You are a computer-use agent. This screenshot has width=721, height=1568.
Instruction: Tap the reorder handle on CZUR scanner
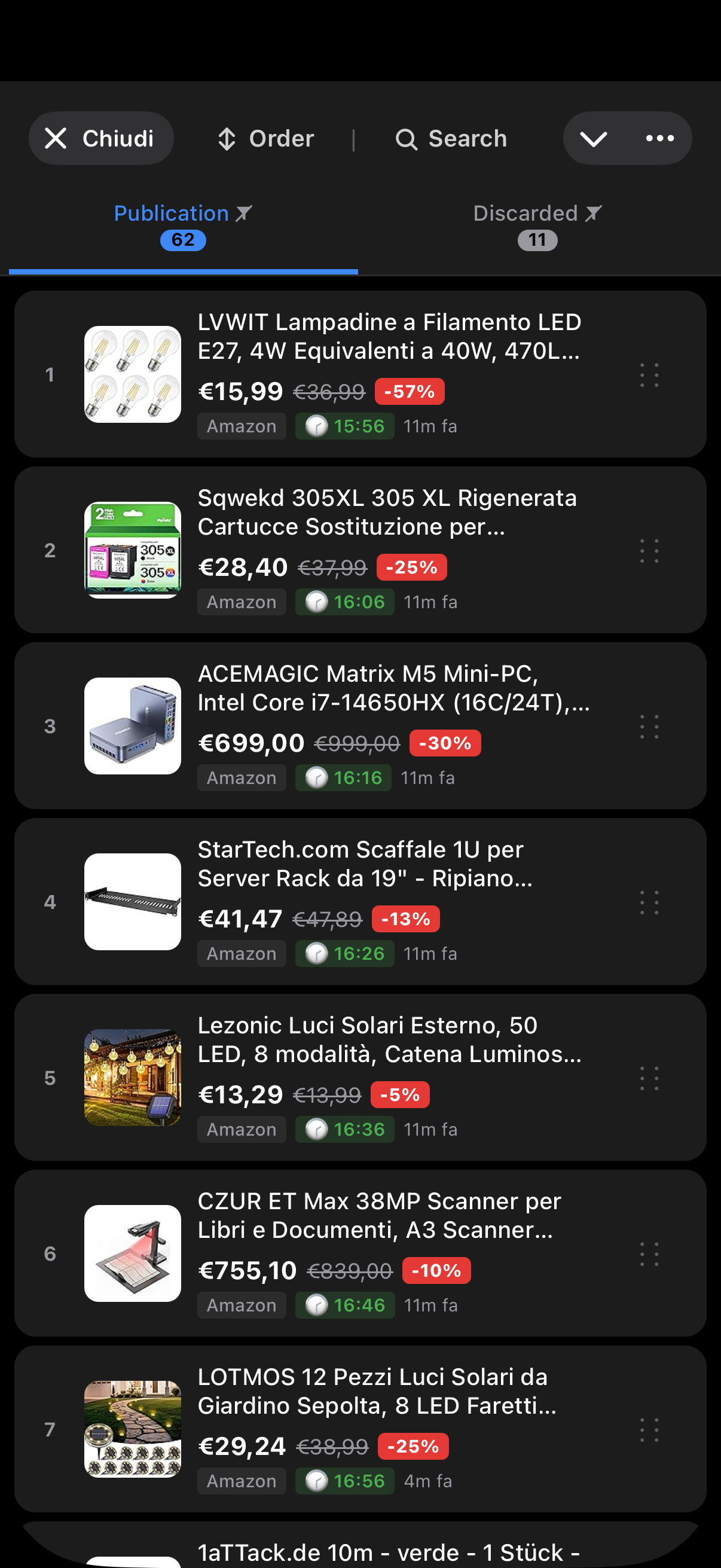tap(649, 1254)
